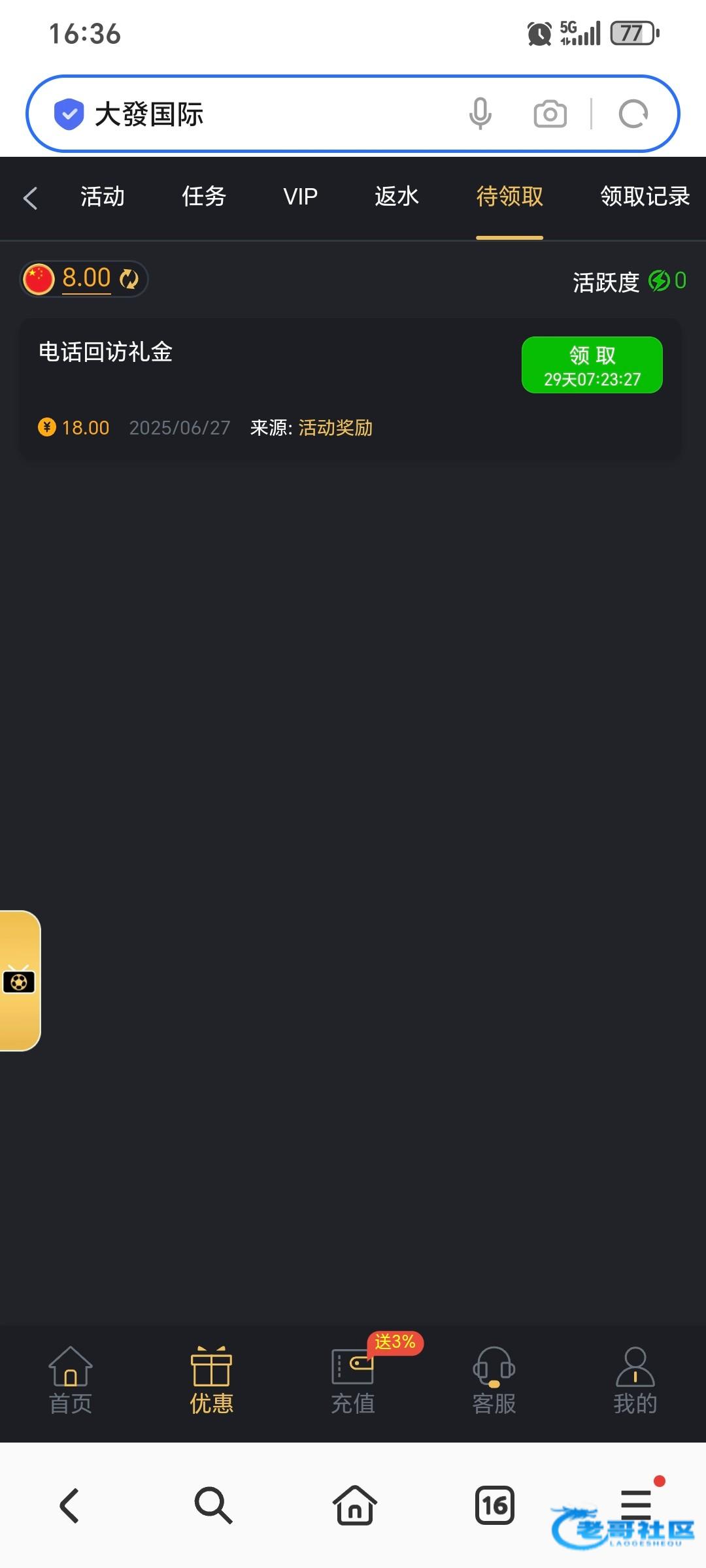This screenshot has width=706, height=1568.
Task: Open the VIP tab
Action: [x=301, y=197]
